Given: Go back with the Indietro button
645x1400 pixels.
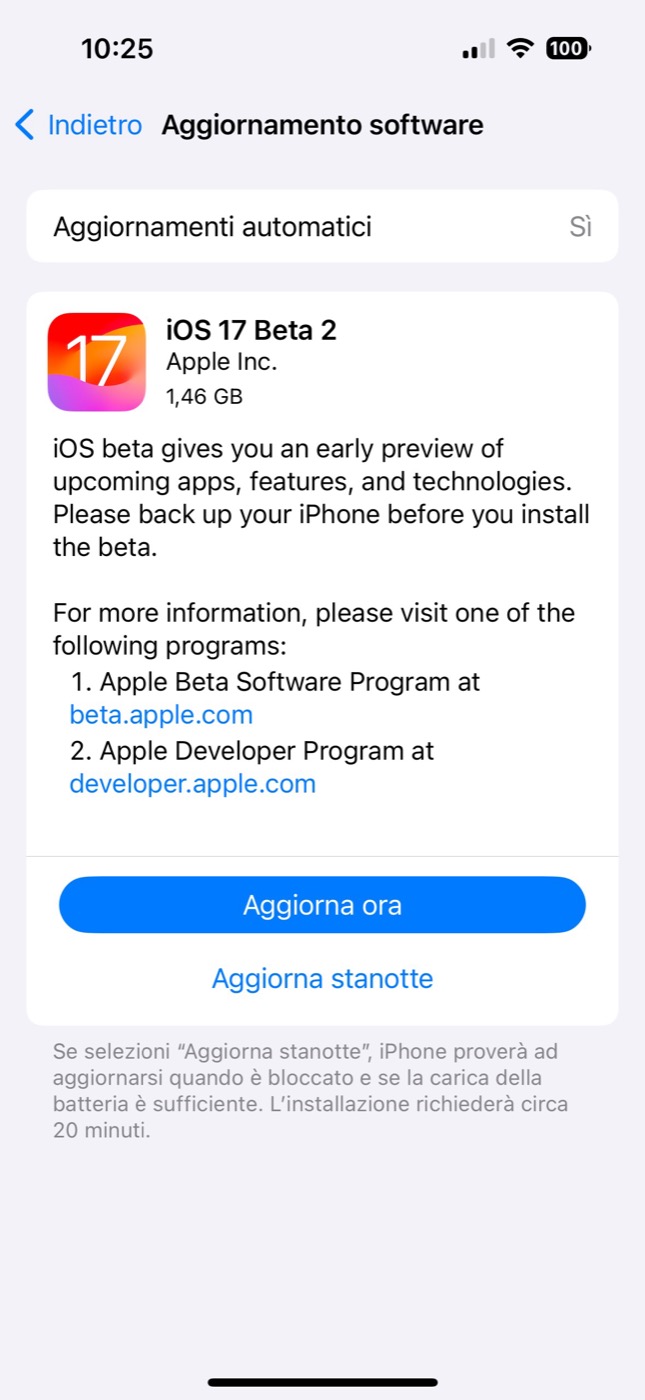Looking at the screenshot, I should 79,125.
